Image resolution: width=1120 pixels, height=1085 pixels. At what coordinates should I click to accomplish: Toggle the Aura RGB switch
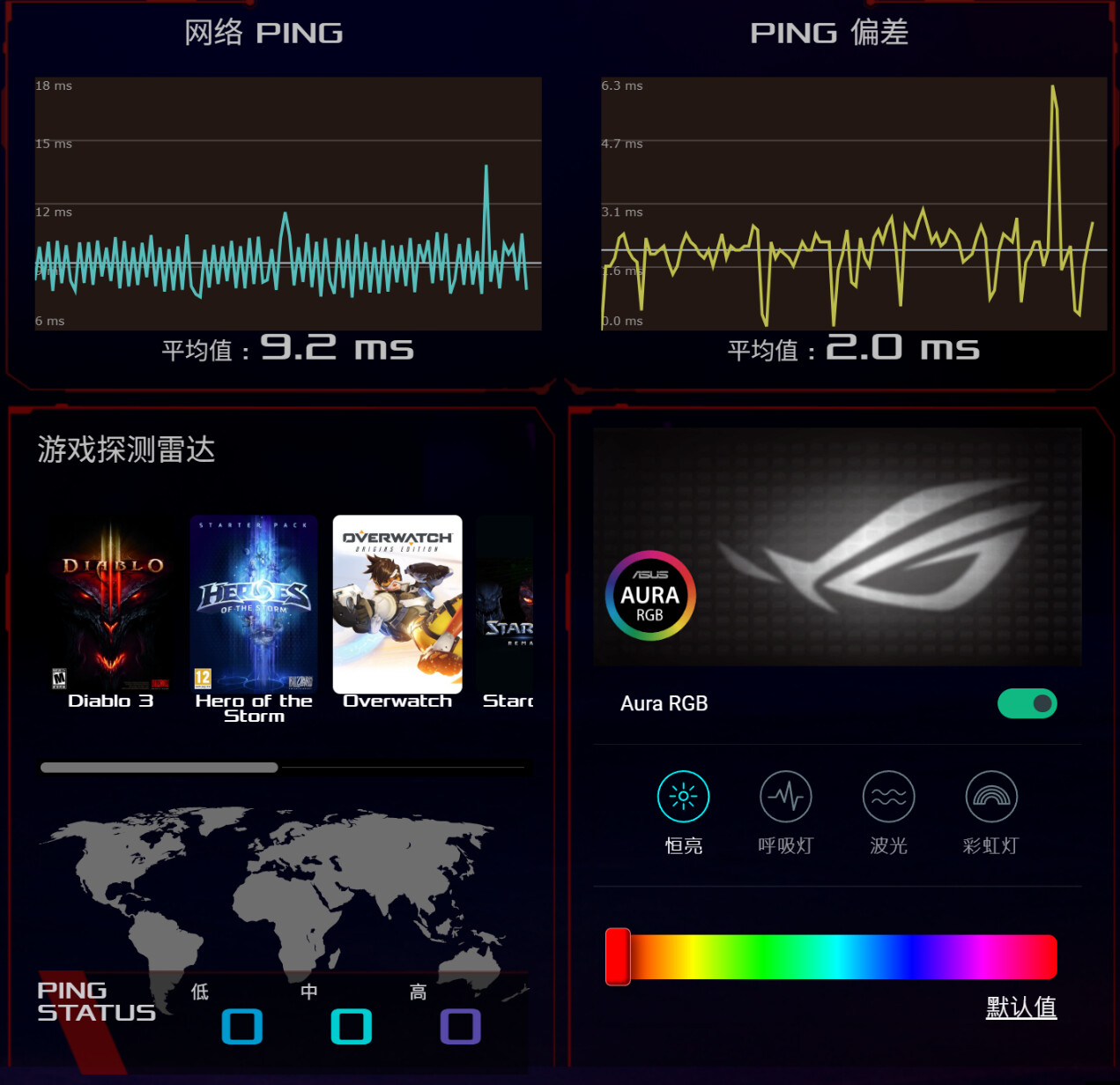tap(1027, 703)
